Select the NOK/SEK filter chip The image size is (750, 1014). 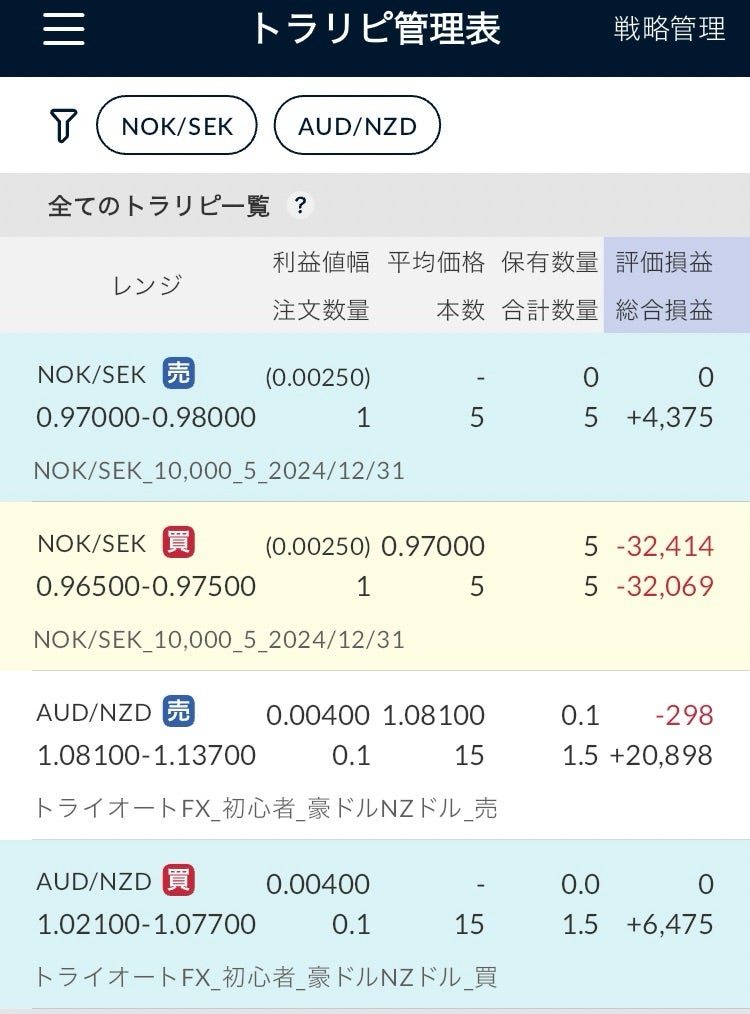coord(177,126)
